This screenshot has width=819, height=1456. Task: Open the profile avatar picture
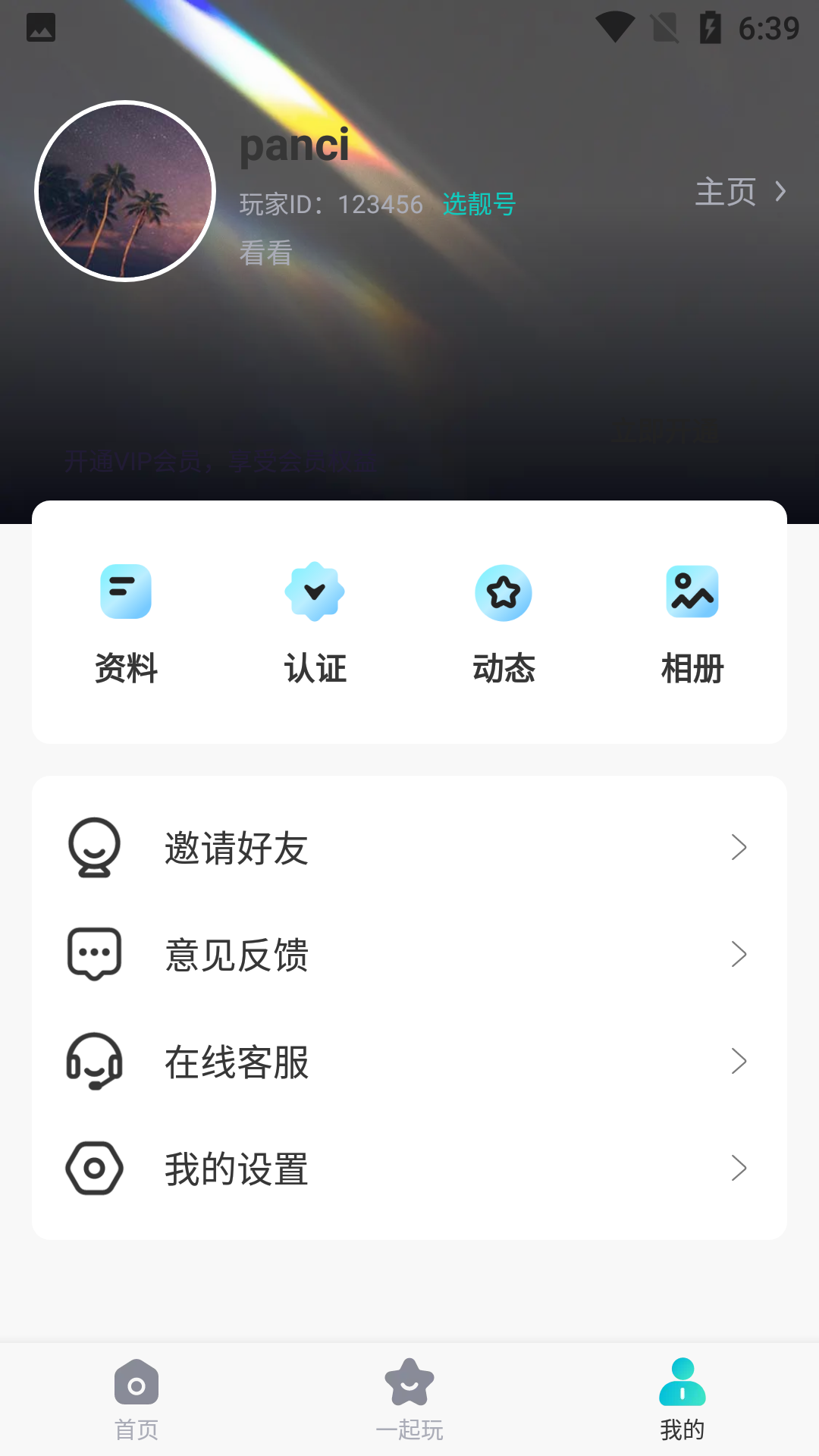tap(125, 191)
